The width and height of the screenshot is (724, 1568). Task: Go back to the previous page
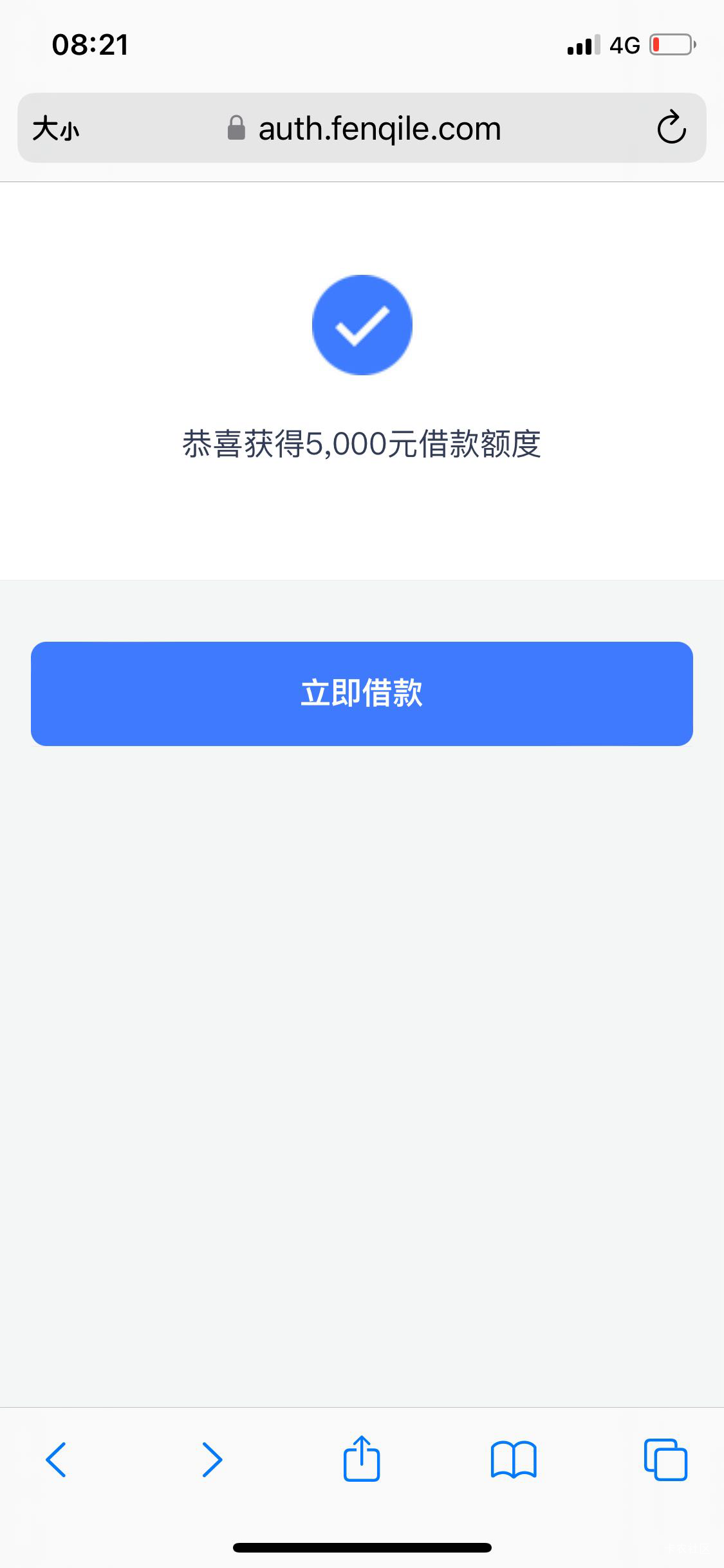point(56,1459)
